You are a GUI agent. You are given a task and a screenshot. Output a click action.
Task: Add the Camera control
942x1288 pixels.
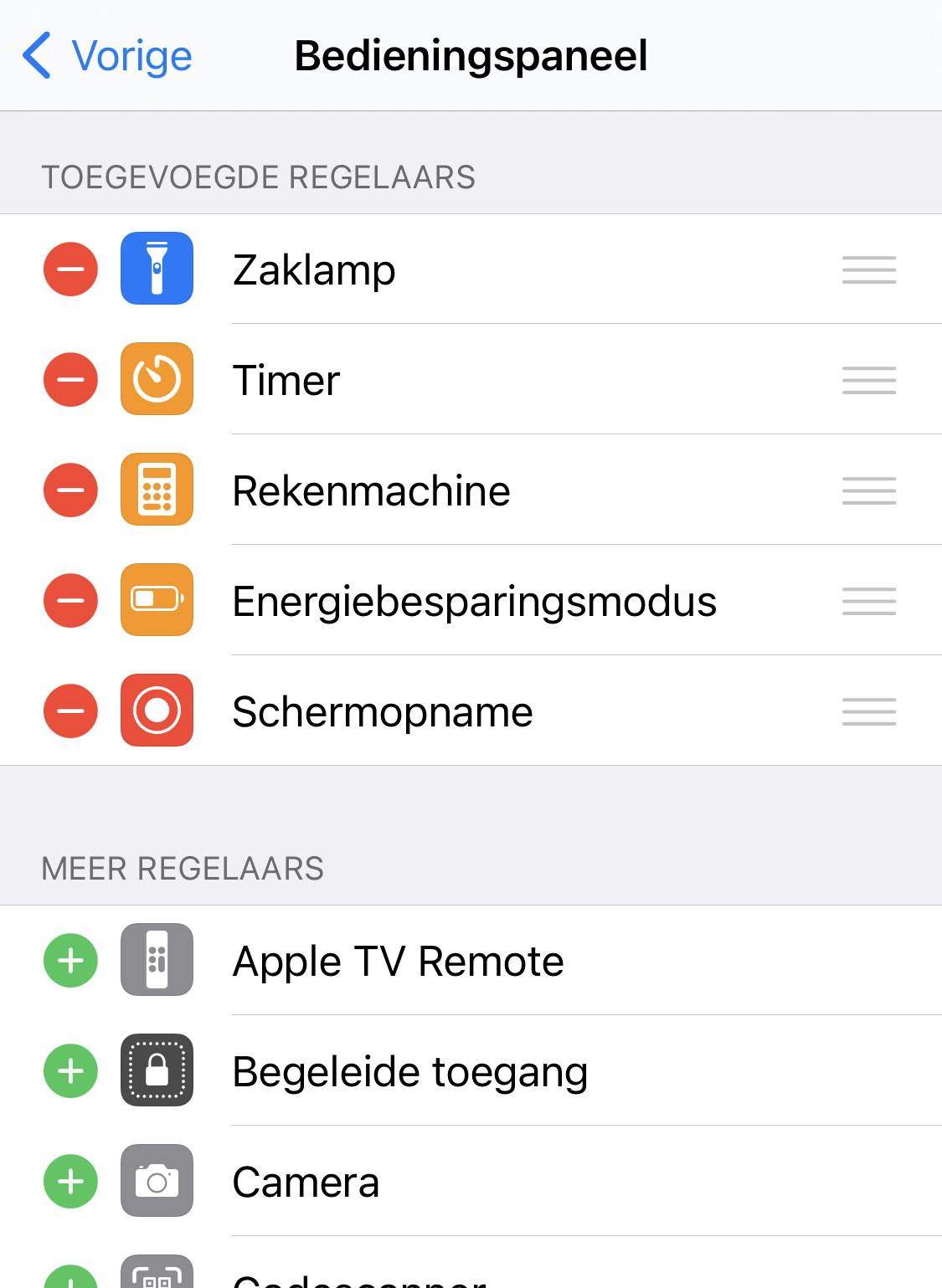(x=71, y=1182)
